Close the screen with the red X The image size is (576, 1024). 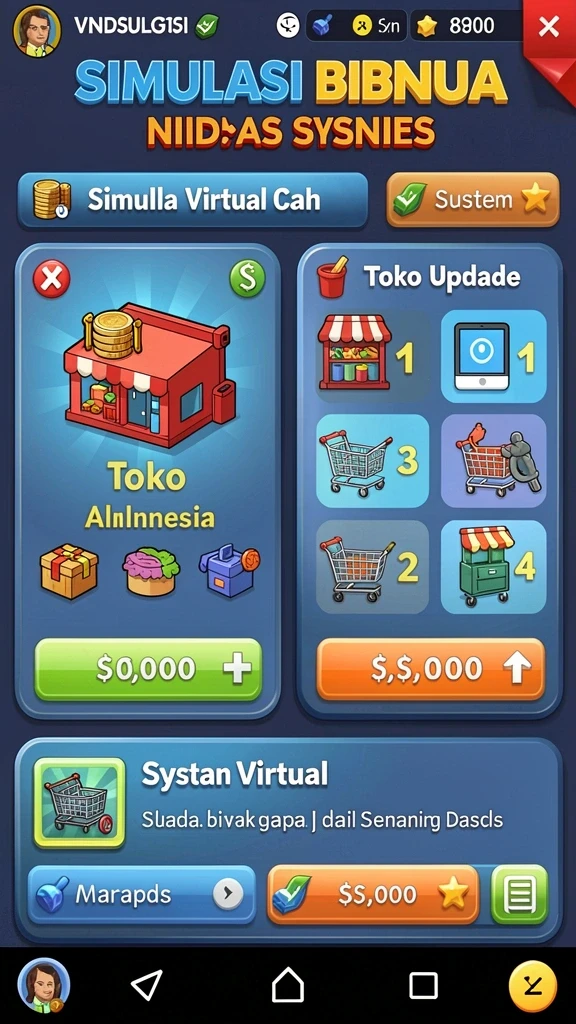(x=549, y=27)
